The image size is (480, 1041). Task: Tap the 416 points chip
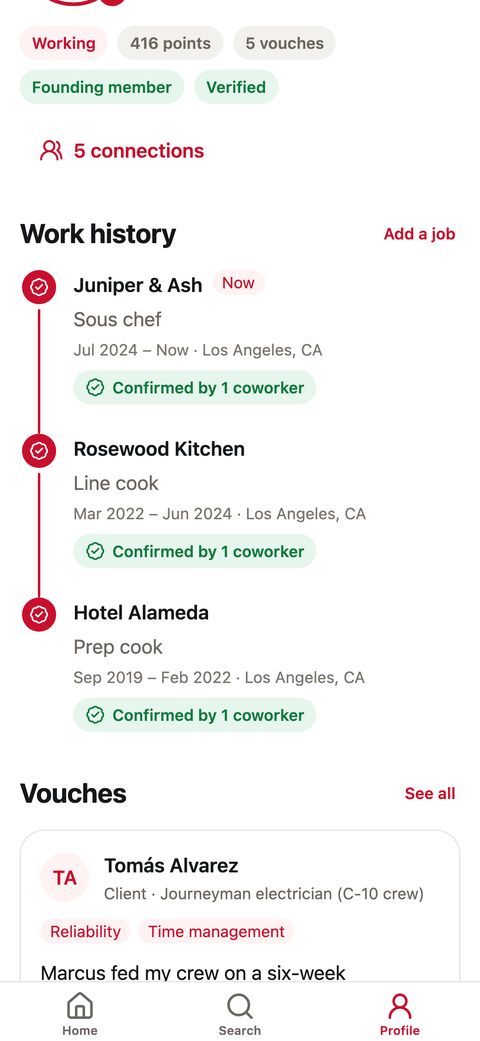pyautogui.click(x=171, y=43)
